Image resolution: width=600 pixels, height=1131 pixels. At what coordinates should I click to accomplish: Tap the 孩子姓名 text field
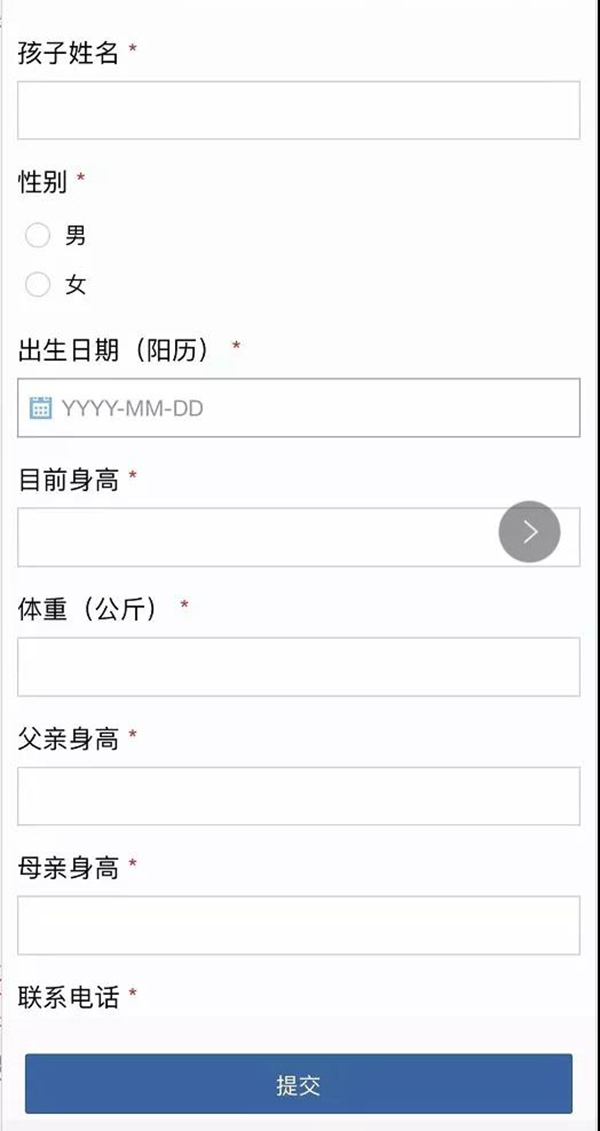(298, 110)
